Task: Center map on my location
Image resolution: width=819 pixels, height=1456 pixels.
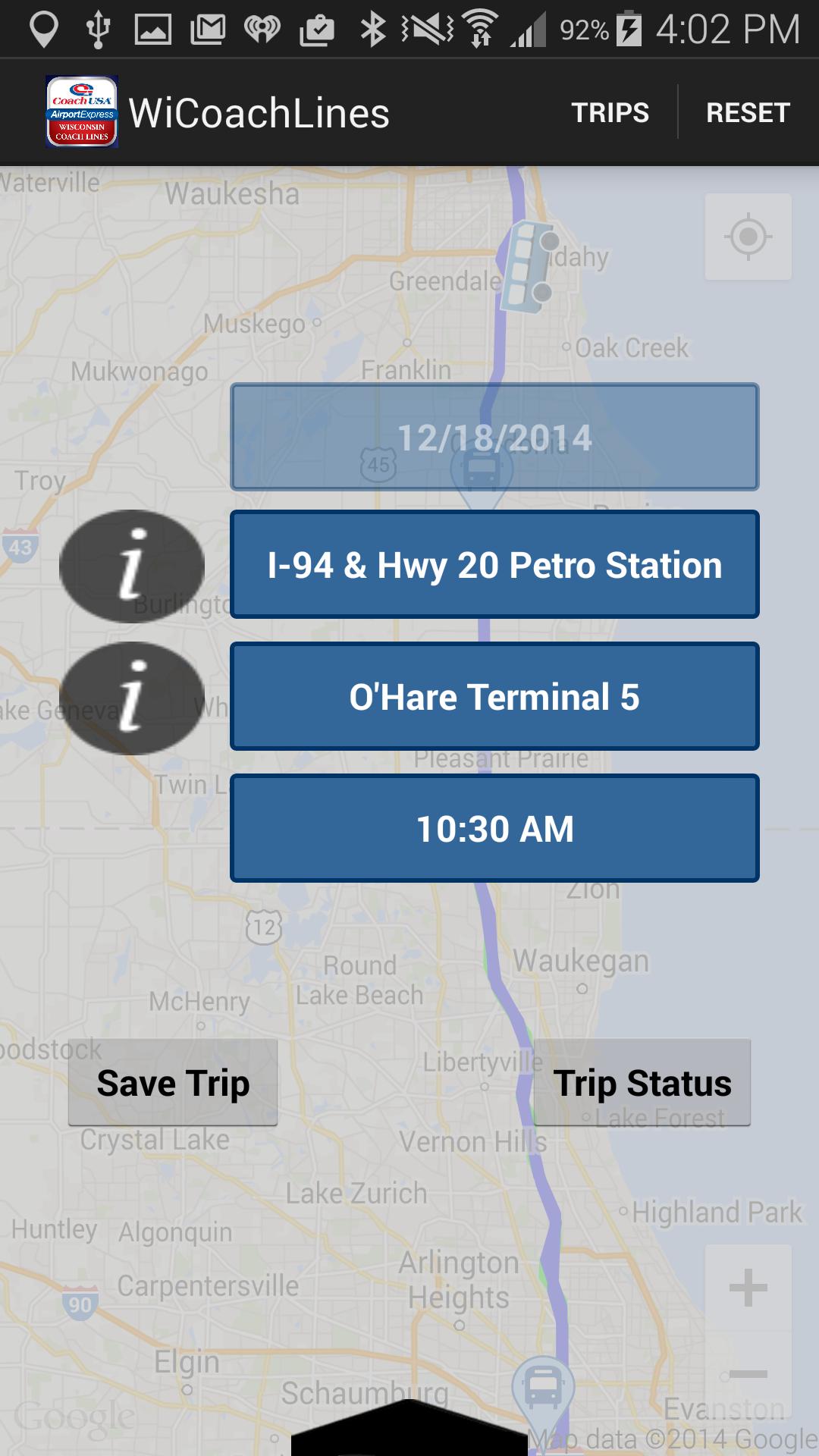Action: (748, 237)
